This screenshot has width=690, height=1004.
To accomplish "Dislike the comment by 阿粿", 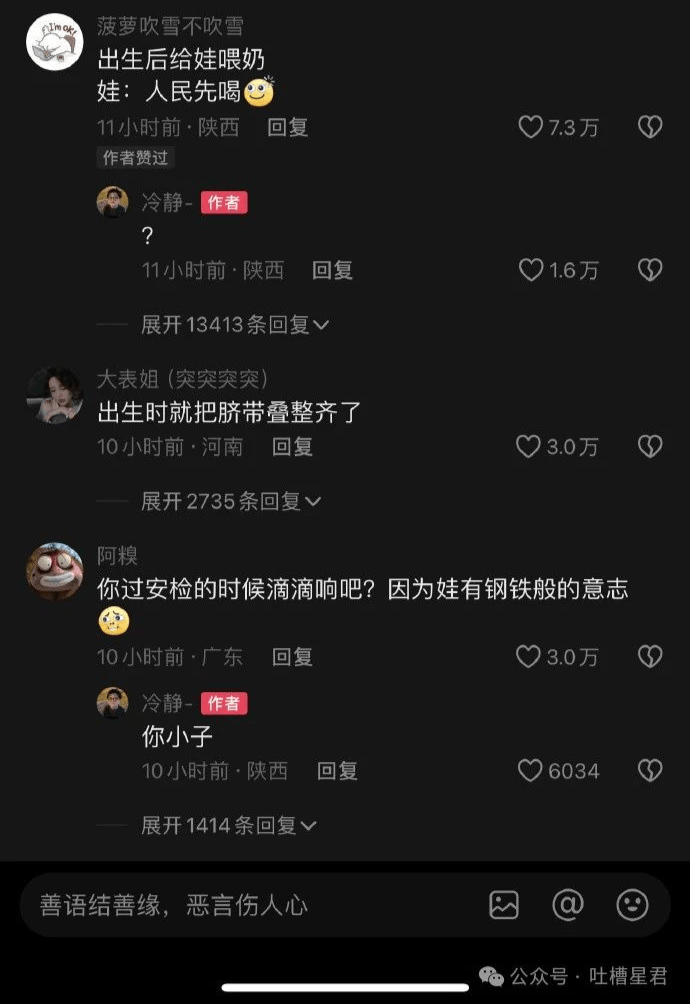I will click(x=650, y=657).
